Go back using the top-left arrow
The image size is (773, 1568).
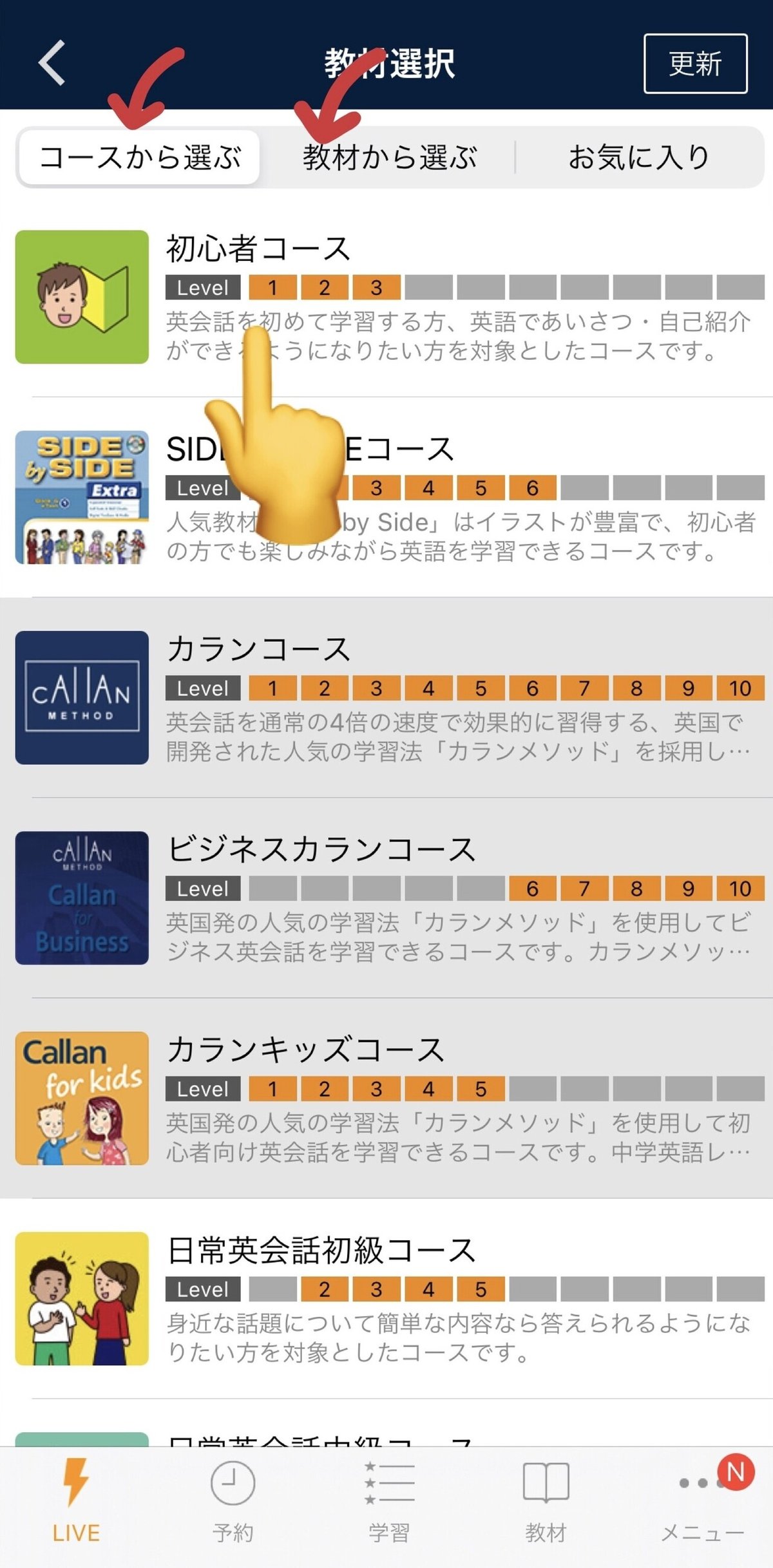pos(52,63)
